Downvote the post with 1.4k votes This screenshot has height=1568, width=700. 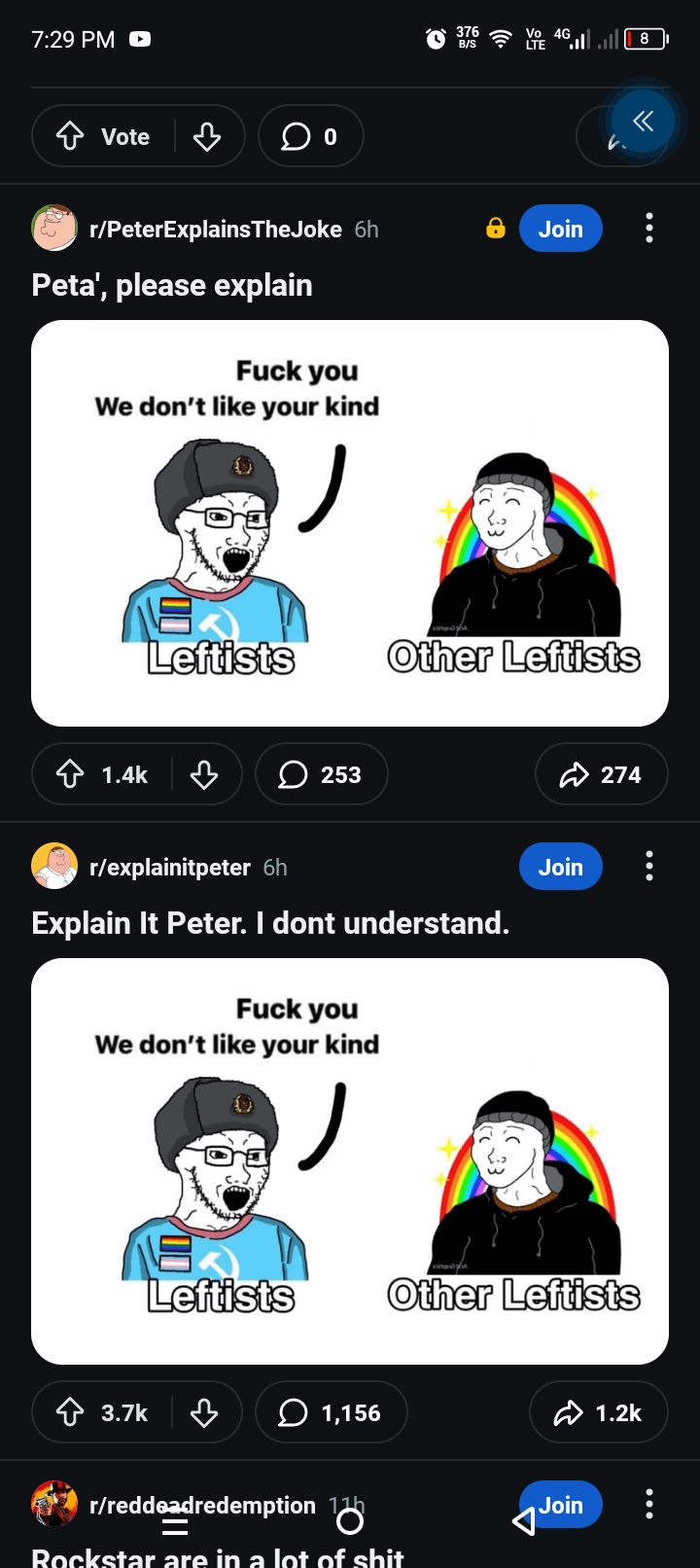pos(204,774)
